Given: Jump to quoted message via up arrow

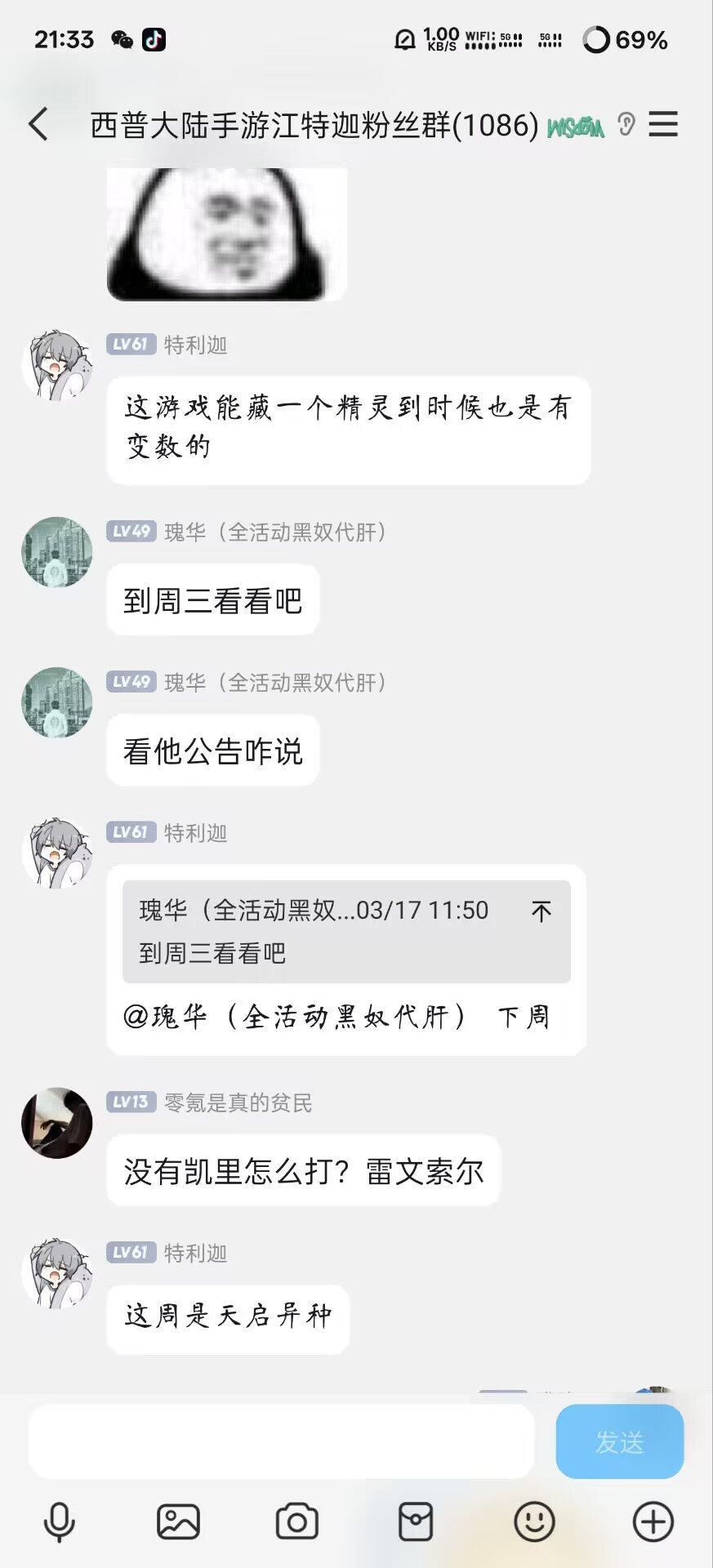Looking at the screenshot, I should click(x=541, y=911).
